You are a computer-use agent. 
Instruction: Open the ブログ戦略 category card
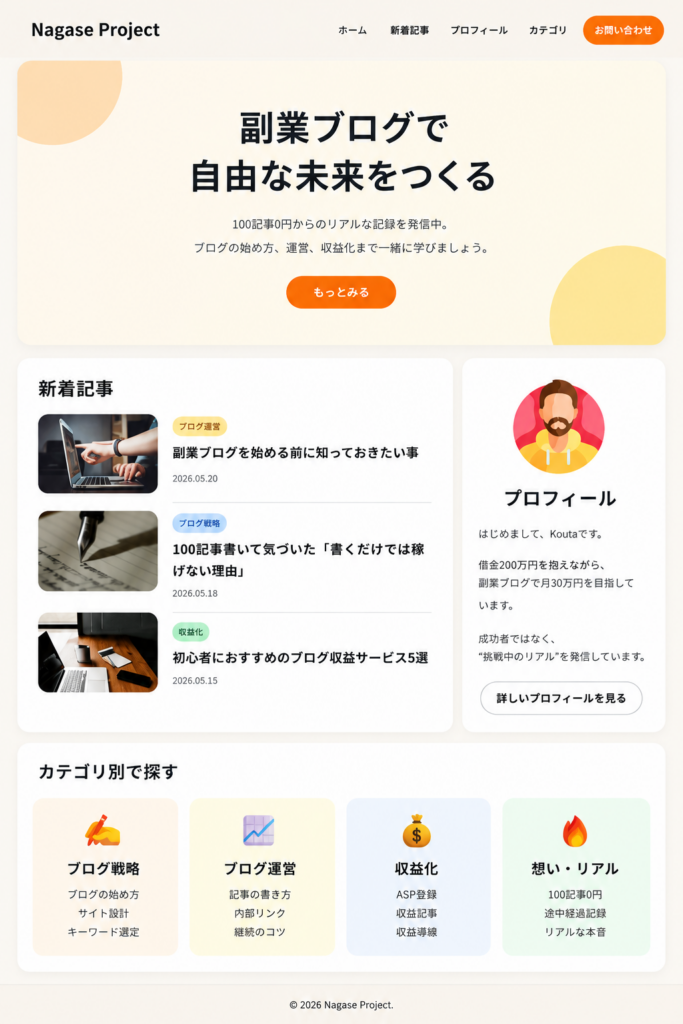(105, 876)
